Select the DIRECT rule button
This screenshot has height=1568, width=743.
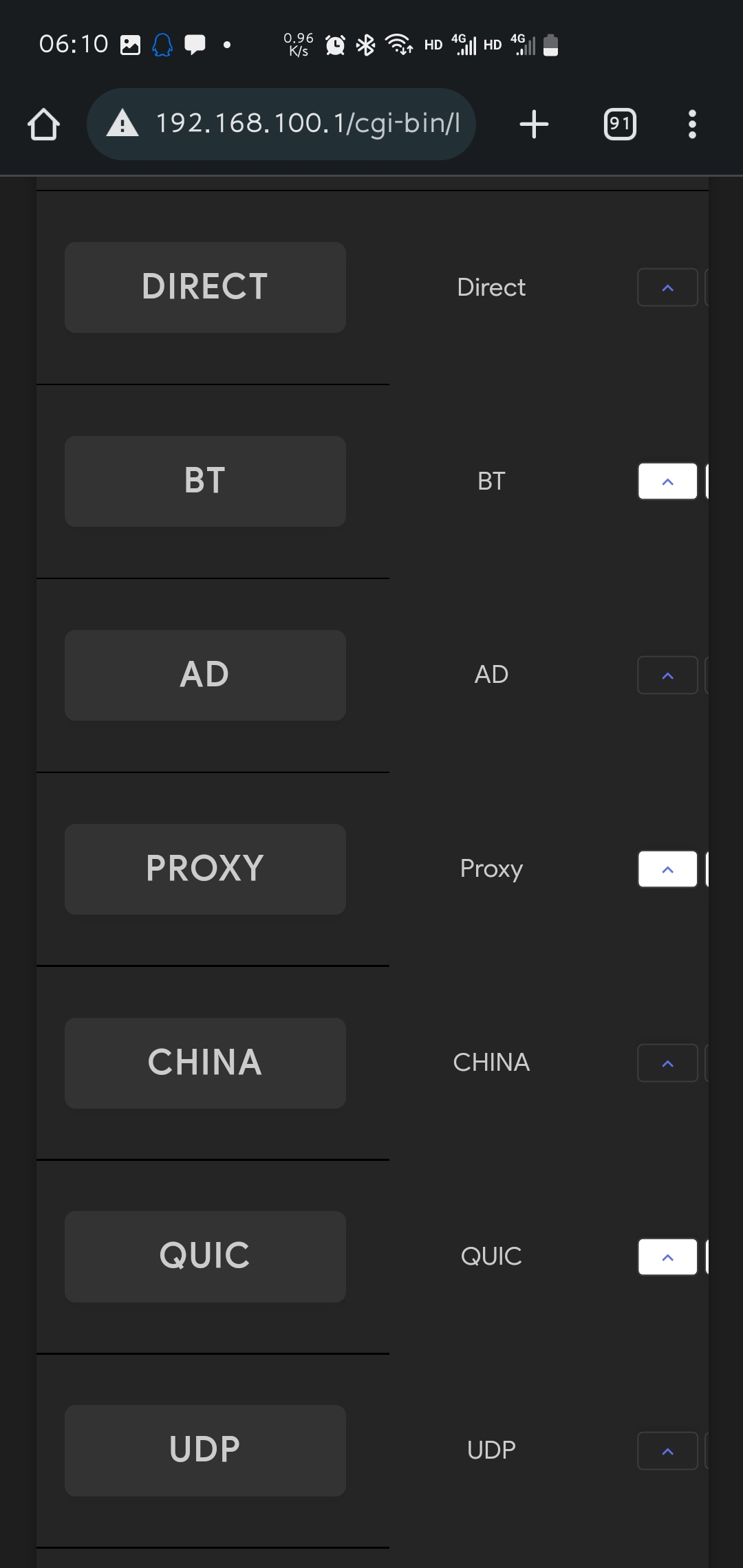[x=204, y=287]
